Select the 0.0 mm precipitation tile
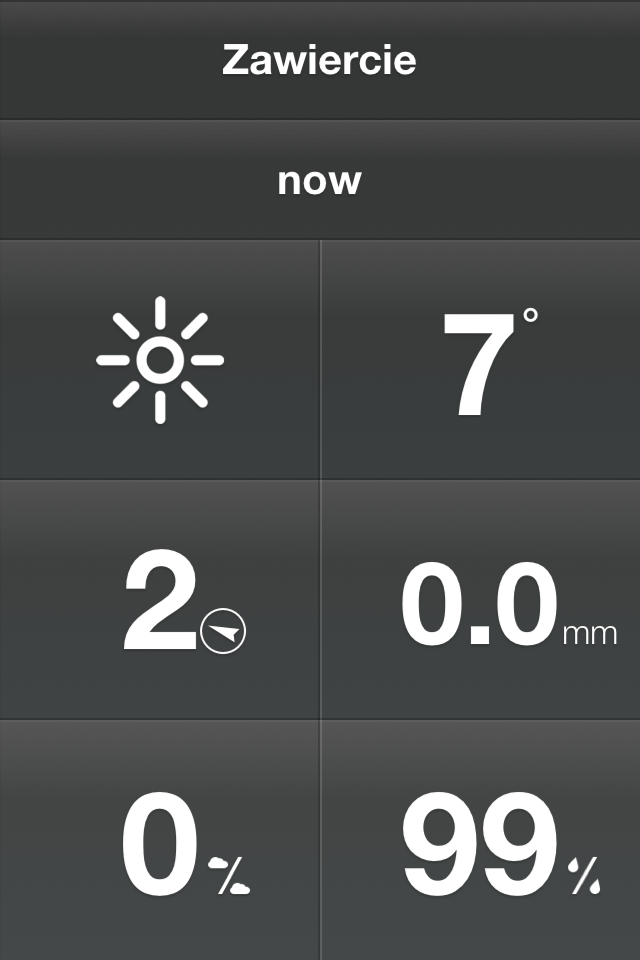640x960 pixels. click(480, 600)
